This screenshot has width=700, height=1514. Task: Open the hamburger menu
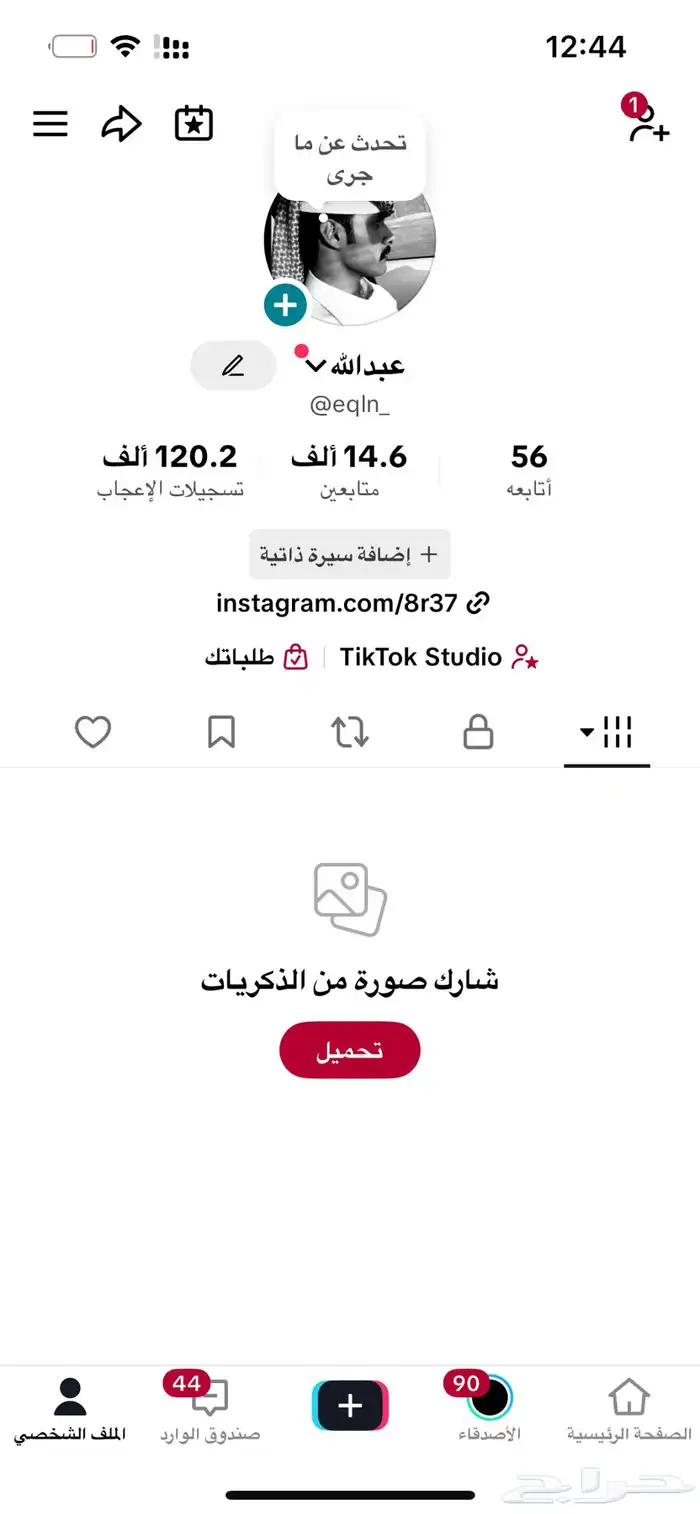(50, 124)
